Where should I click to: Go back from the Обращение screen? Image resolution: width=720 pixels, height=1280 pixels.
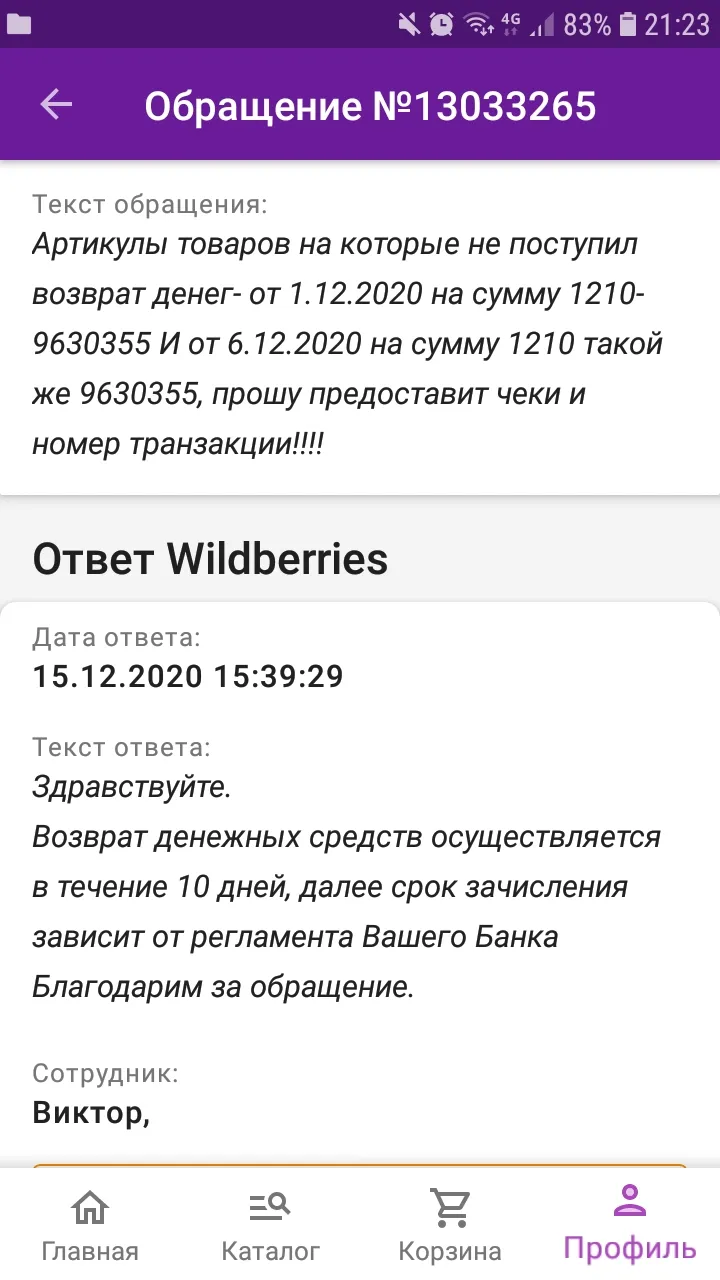point(56,104)
